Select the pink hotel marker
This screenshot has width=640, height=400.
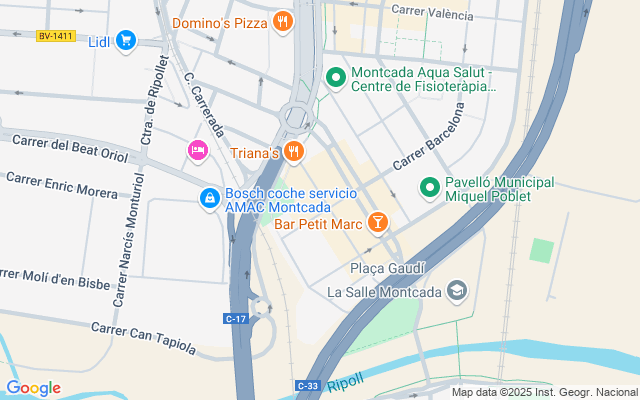(x=197, y=151)
